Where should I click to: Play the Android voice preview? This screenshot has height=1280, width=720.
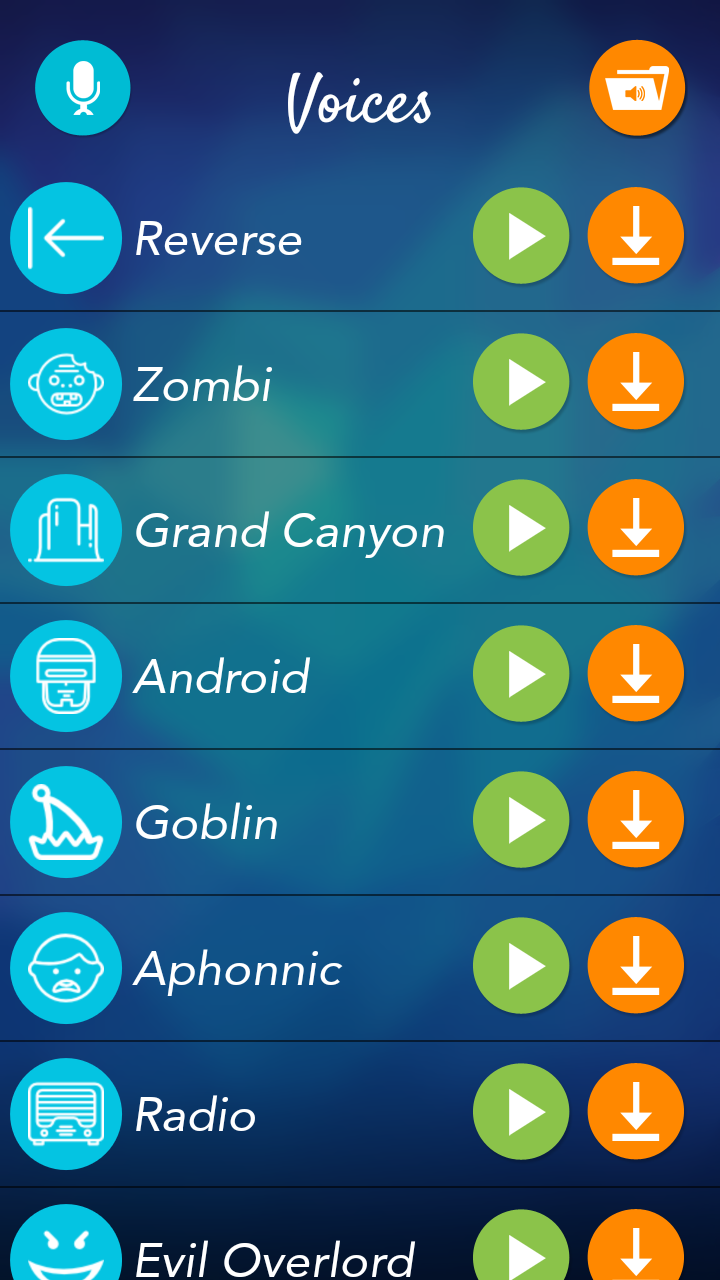(521, 674)
